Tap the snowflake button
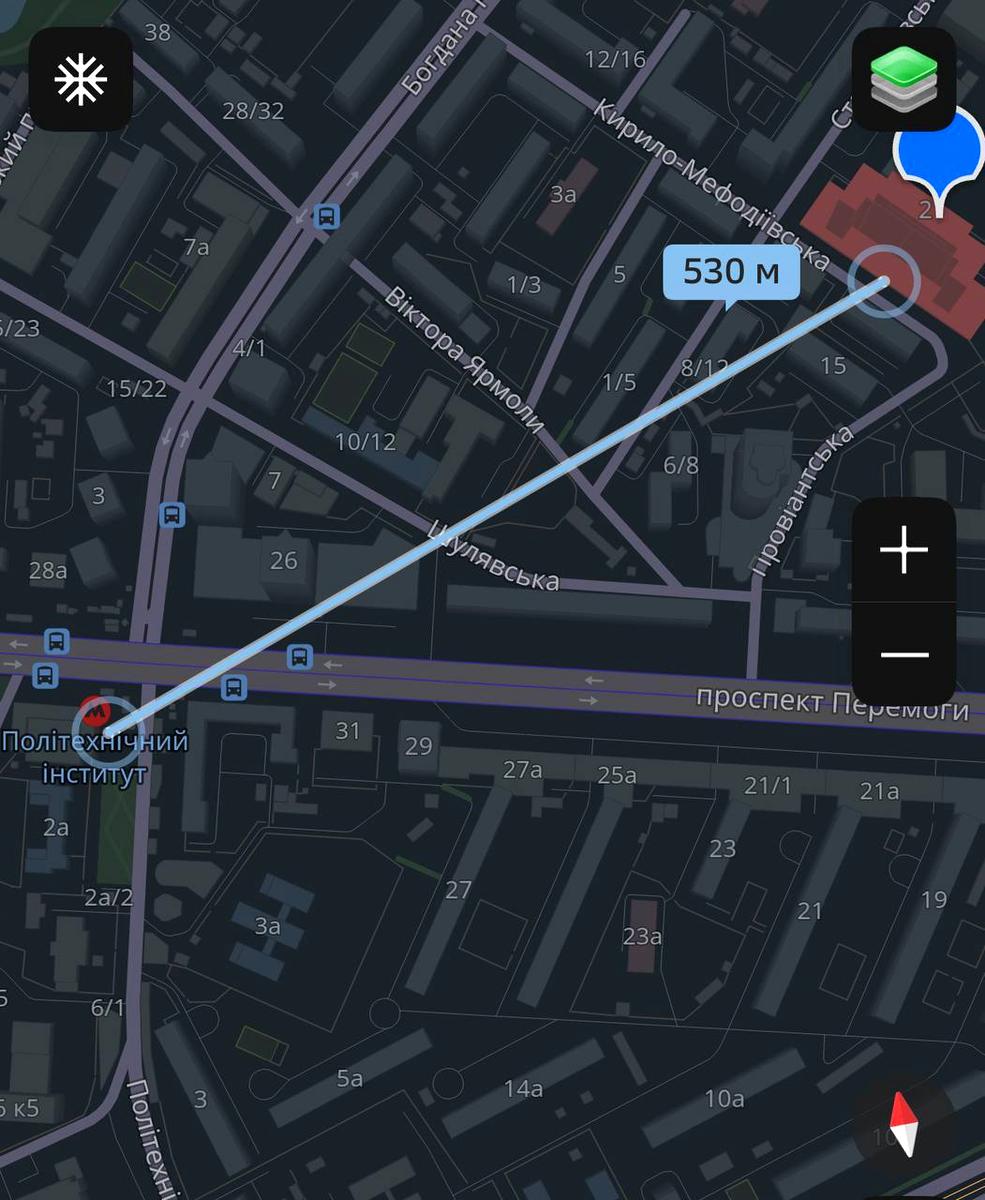The width and height of the screenshot is (985, 1200). 81,79
